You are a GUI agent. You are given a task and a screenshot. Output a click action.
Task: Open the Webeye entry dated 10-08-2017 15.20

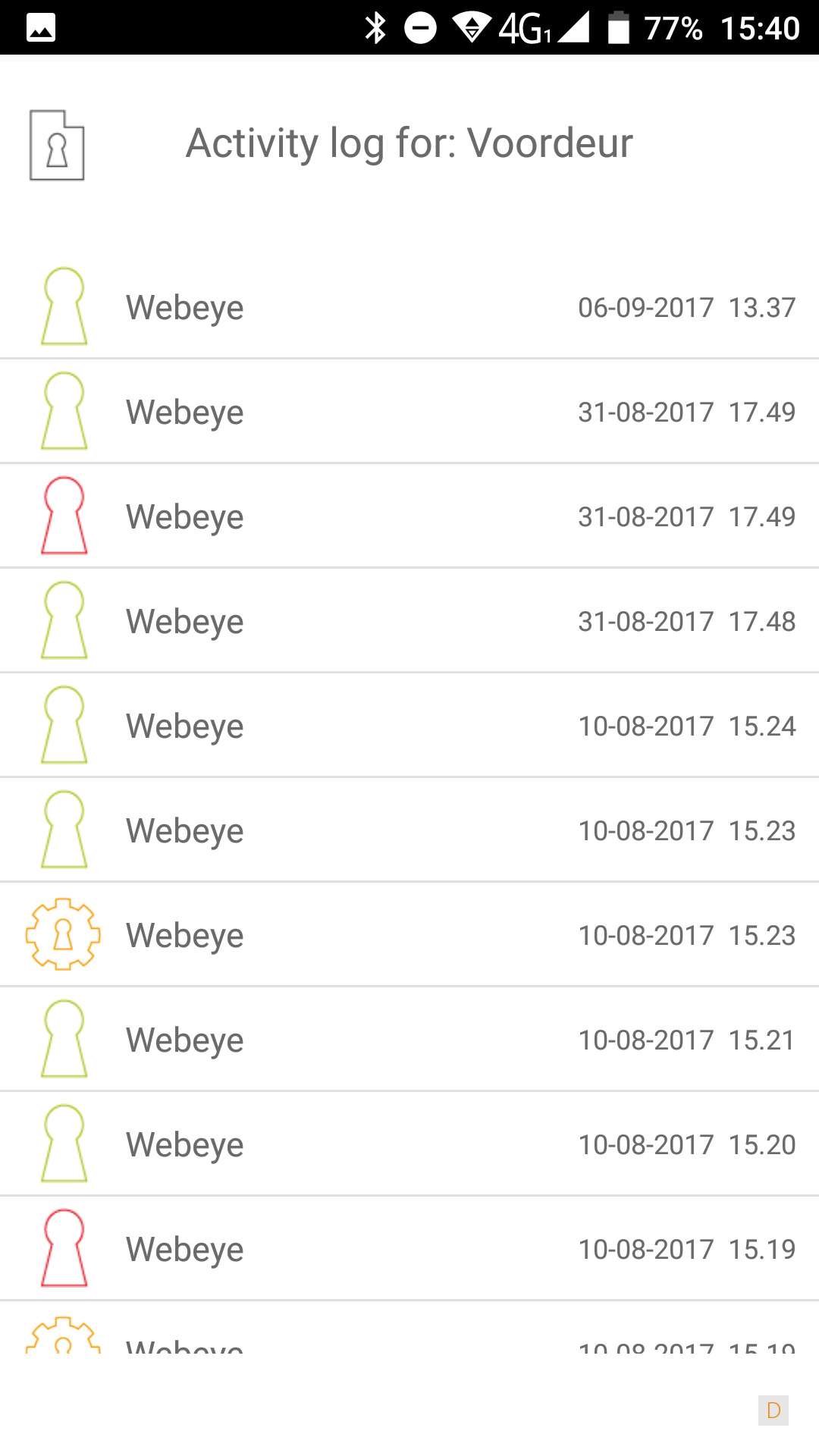click(409, 1144)
